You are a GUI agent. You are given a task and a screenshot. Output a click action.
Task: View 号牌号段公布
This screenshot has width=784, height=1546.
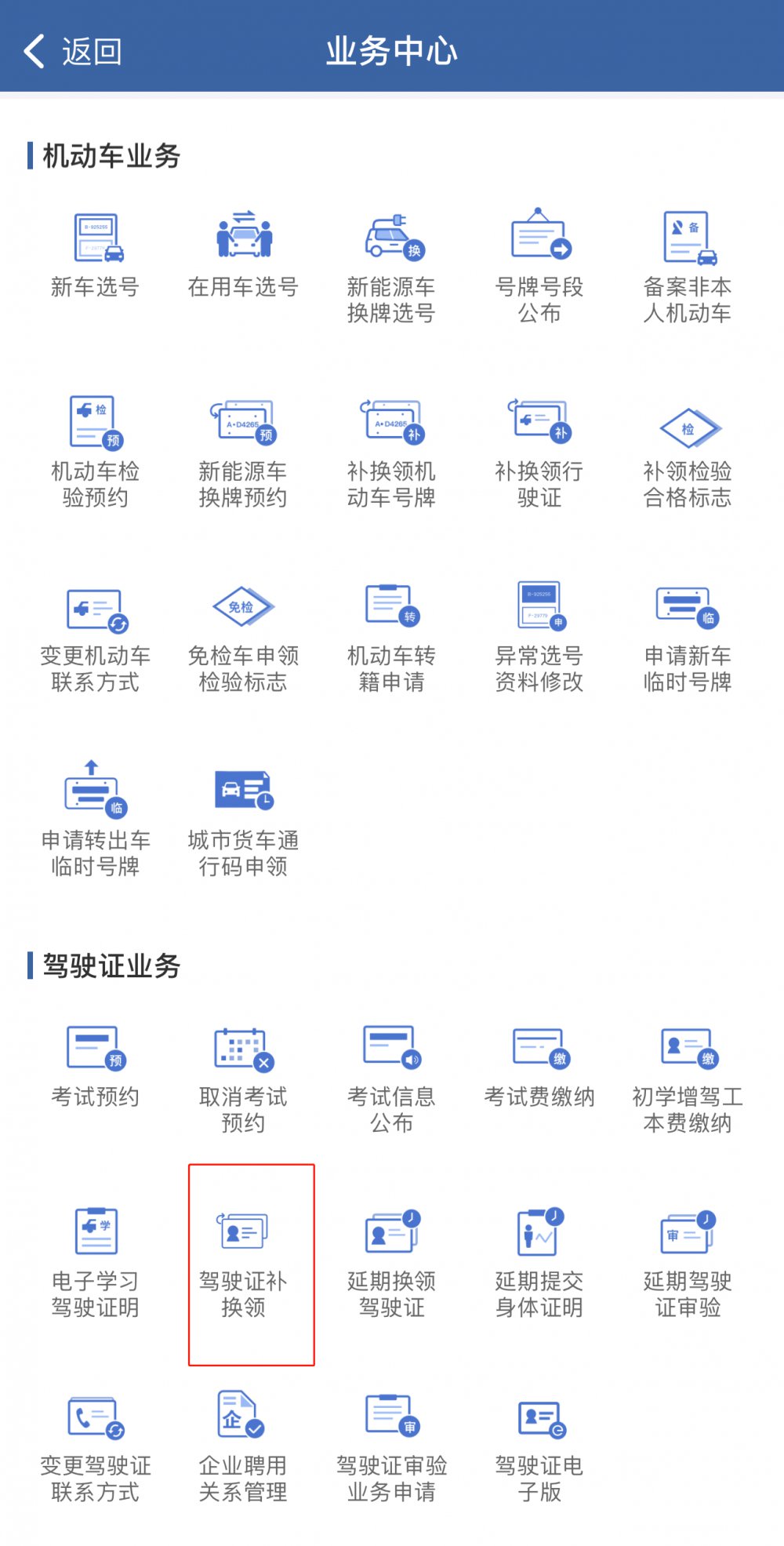point(539,267)
